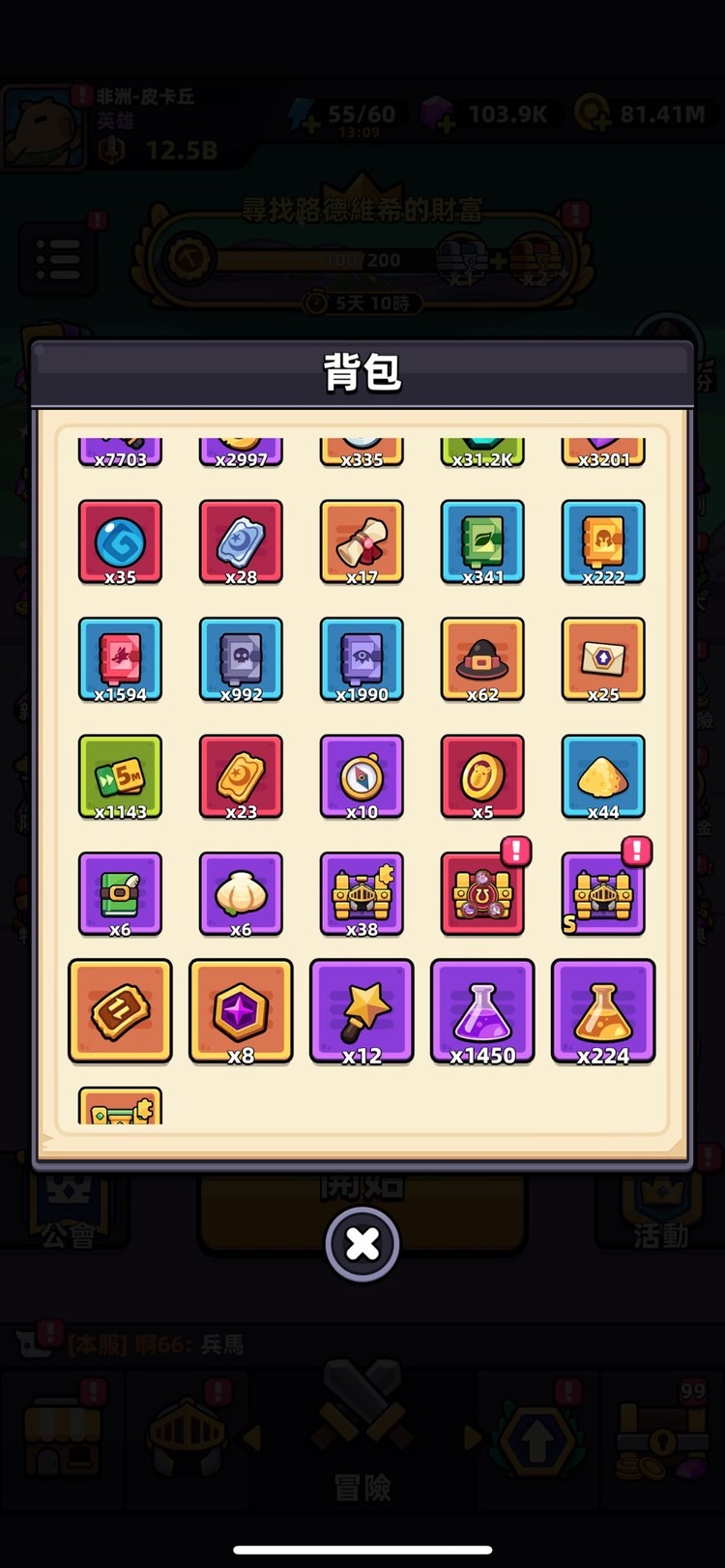Tap the gold coin item x5
This screenshot has height=1568, width=725.
click(x=482, y=776)
